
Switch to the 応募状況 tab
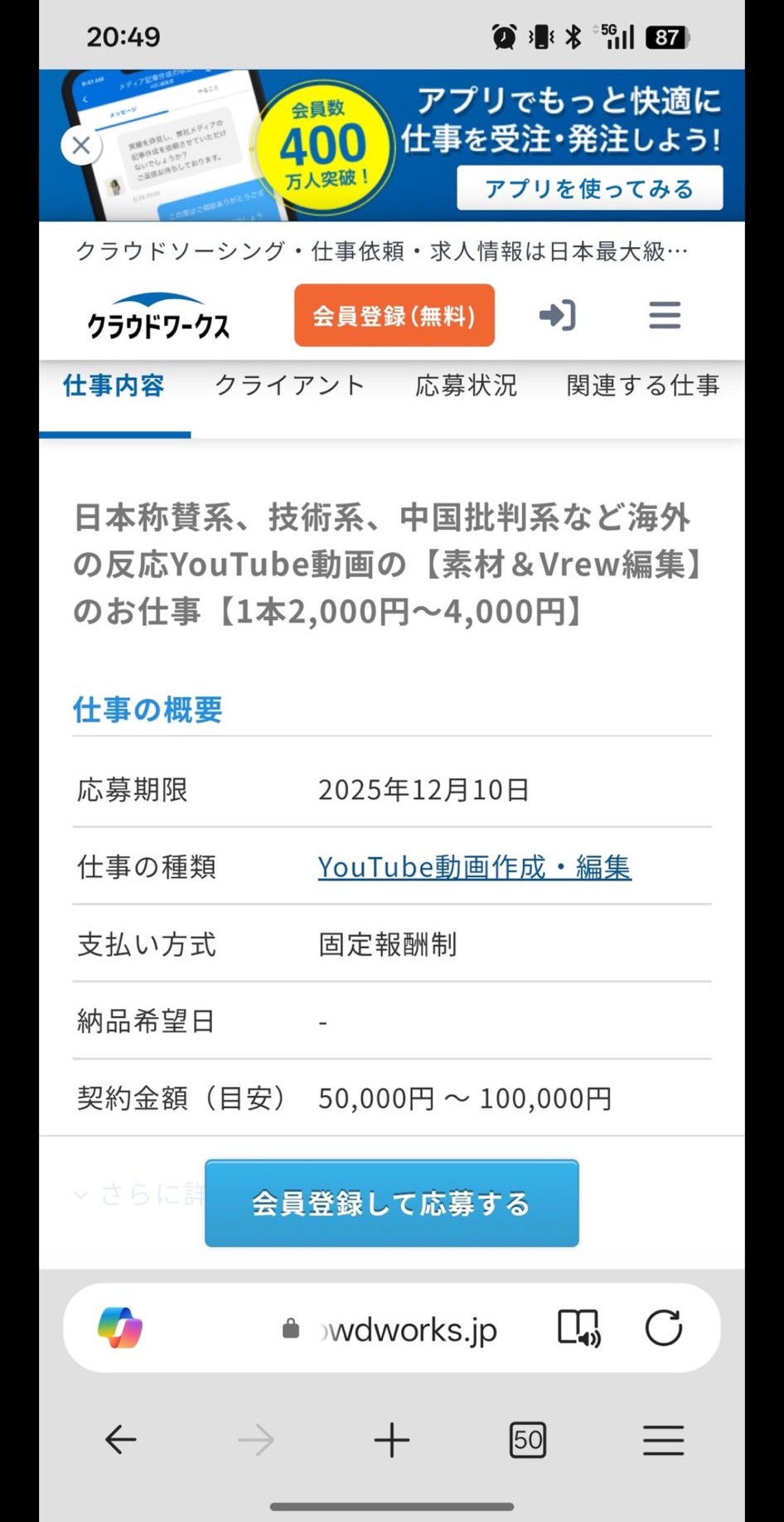click(x=466, y=385)
